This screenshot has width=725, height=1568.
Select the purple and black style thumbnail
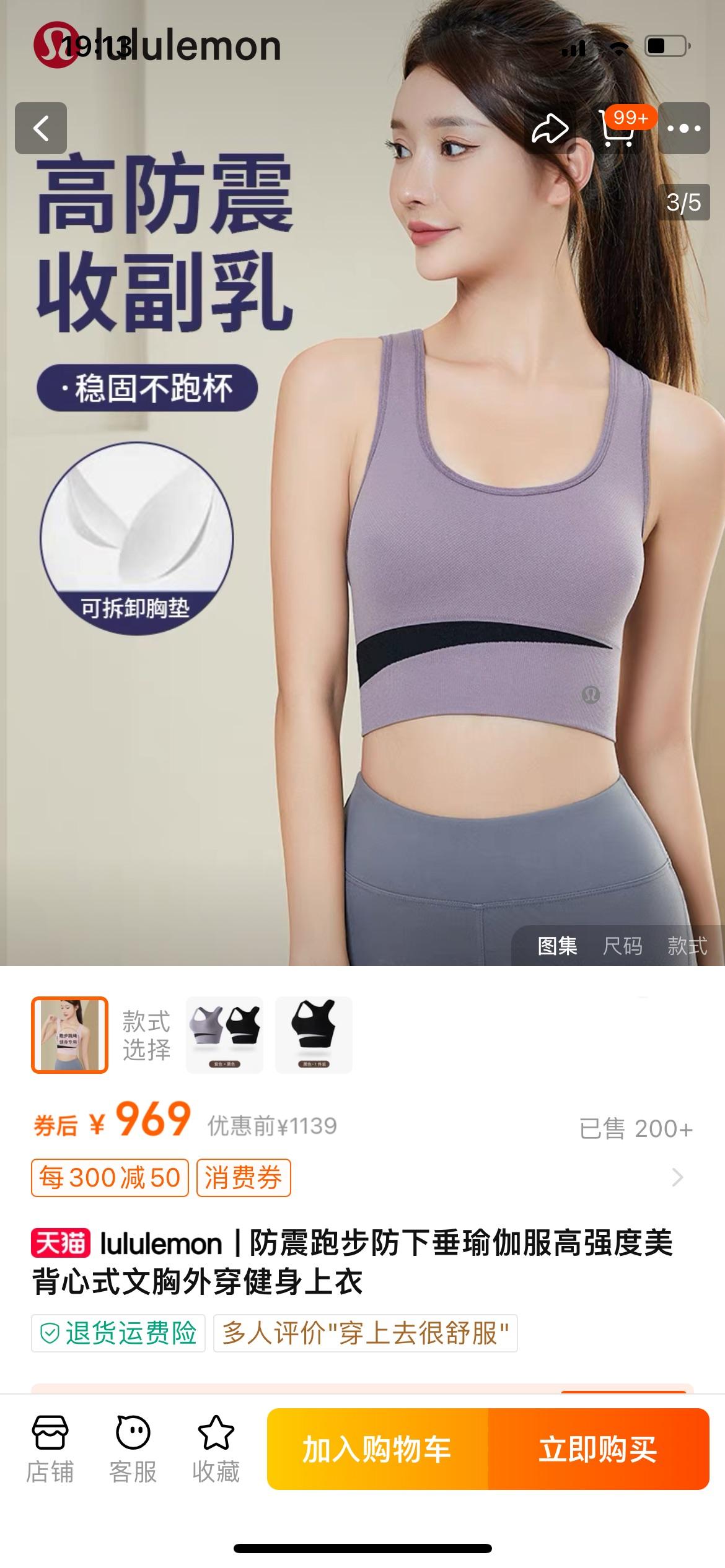225,1035
